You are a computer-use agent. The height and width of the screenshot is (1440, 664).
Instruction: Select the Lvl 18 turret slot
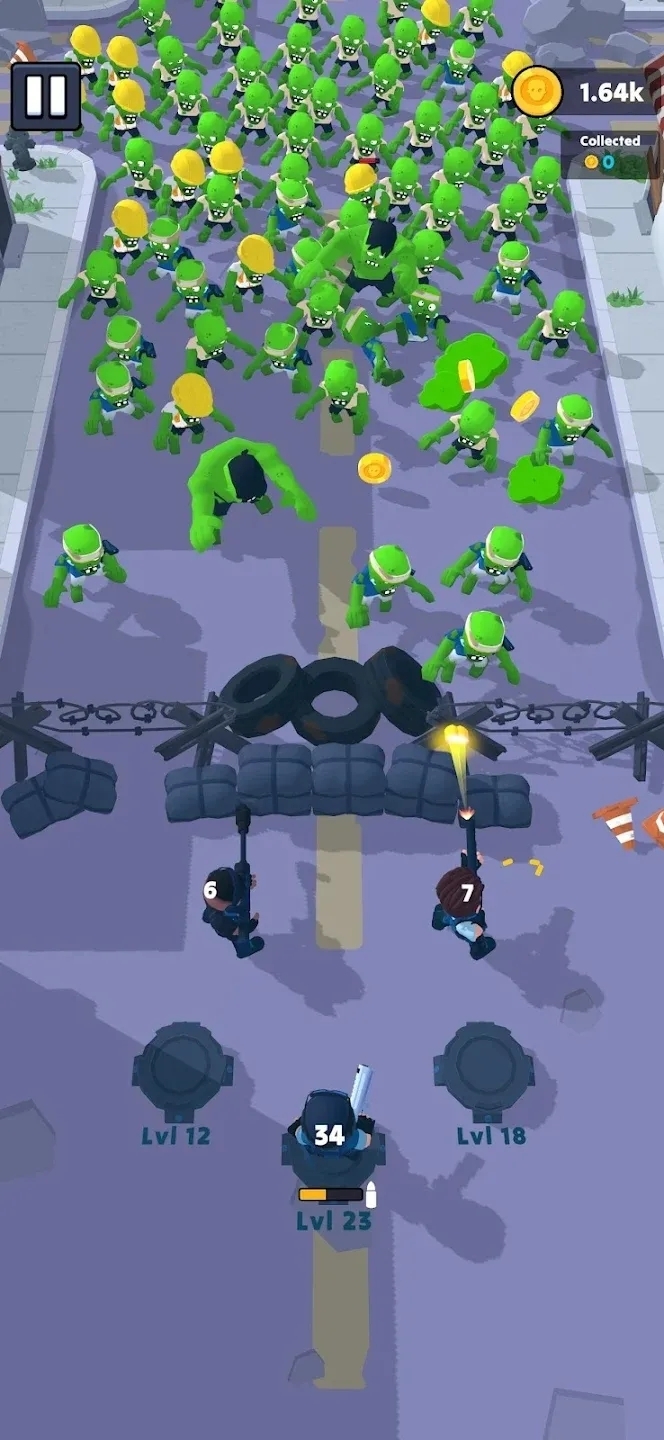click(484, 1072)
